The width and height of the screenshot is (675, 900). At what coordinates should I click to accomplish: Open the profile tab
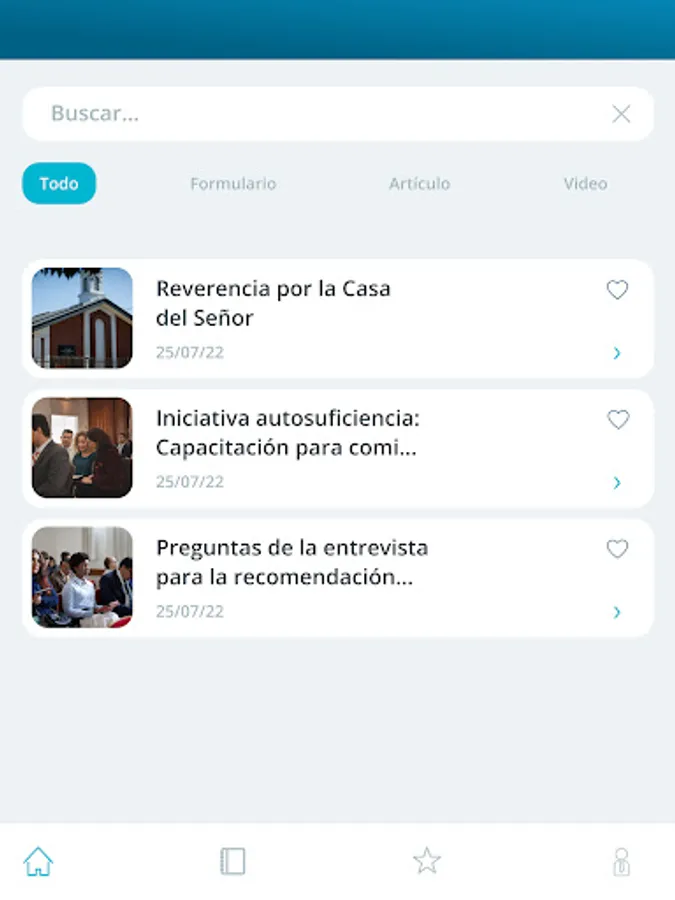pyautogui.click(x=621, y=861)
